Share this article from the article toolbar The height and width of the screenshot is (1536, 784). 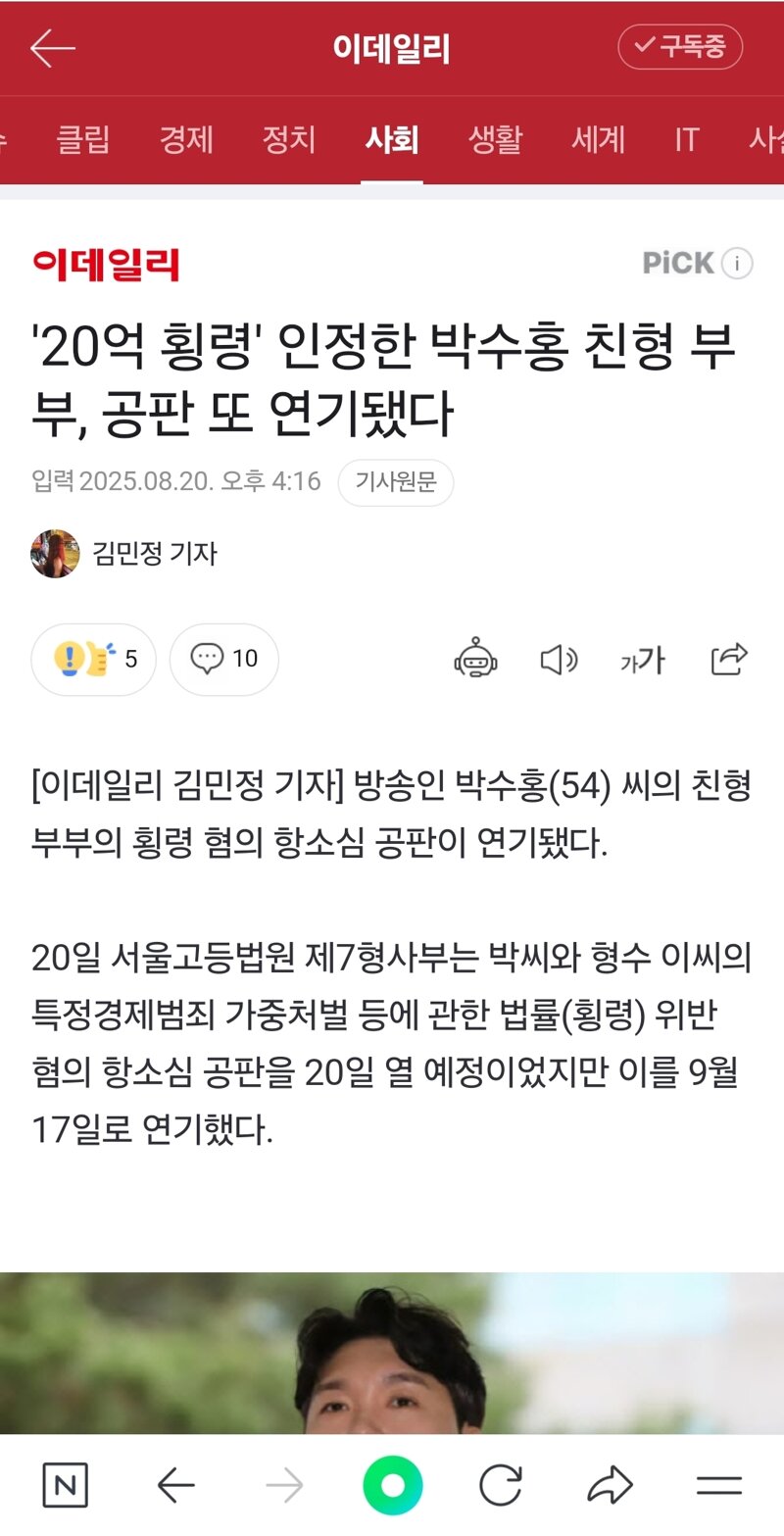click(729, 659)
